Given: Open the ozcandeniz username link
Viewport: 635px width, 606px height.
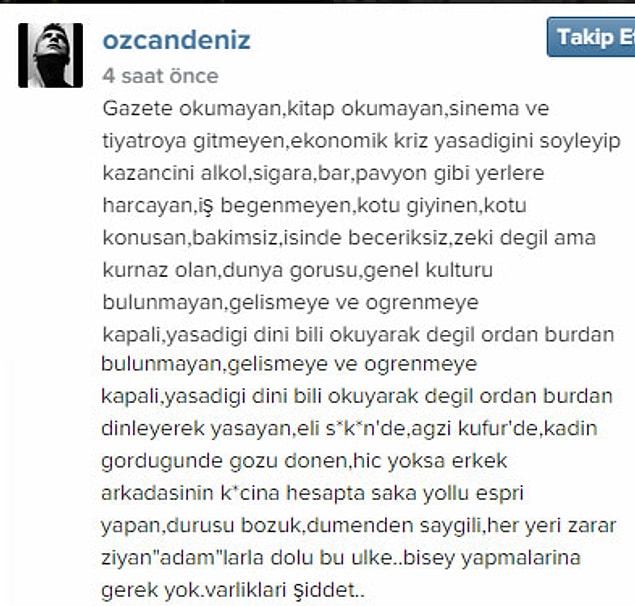Looking at the screenshot, I should (x=176, y=41).
